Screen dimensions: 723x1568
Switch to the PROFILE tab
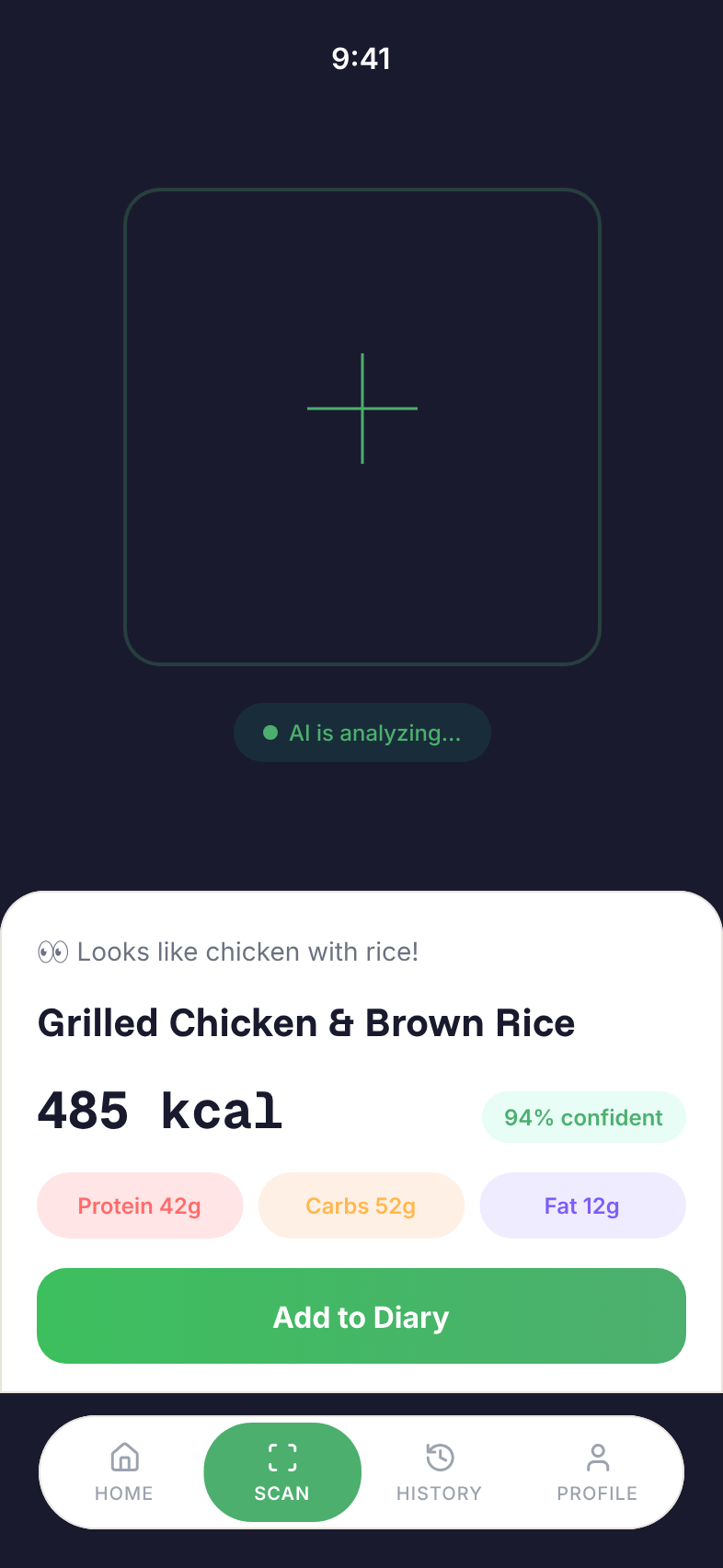tap(597, 1472)
